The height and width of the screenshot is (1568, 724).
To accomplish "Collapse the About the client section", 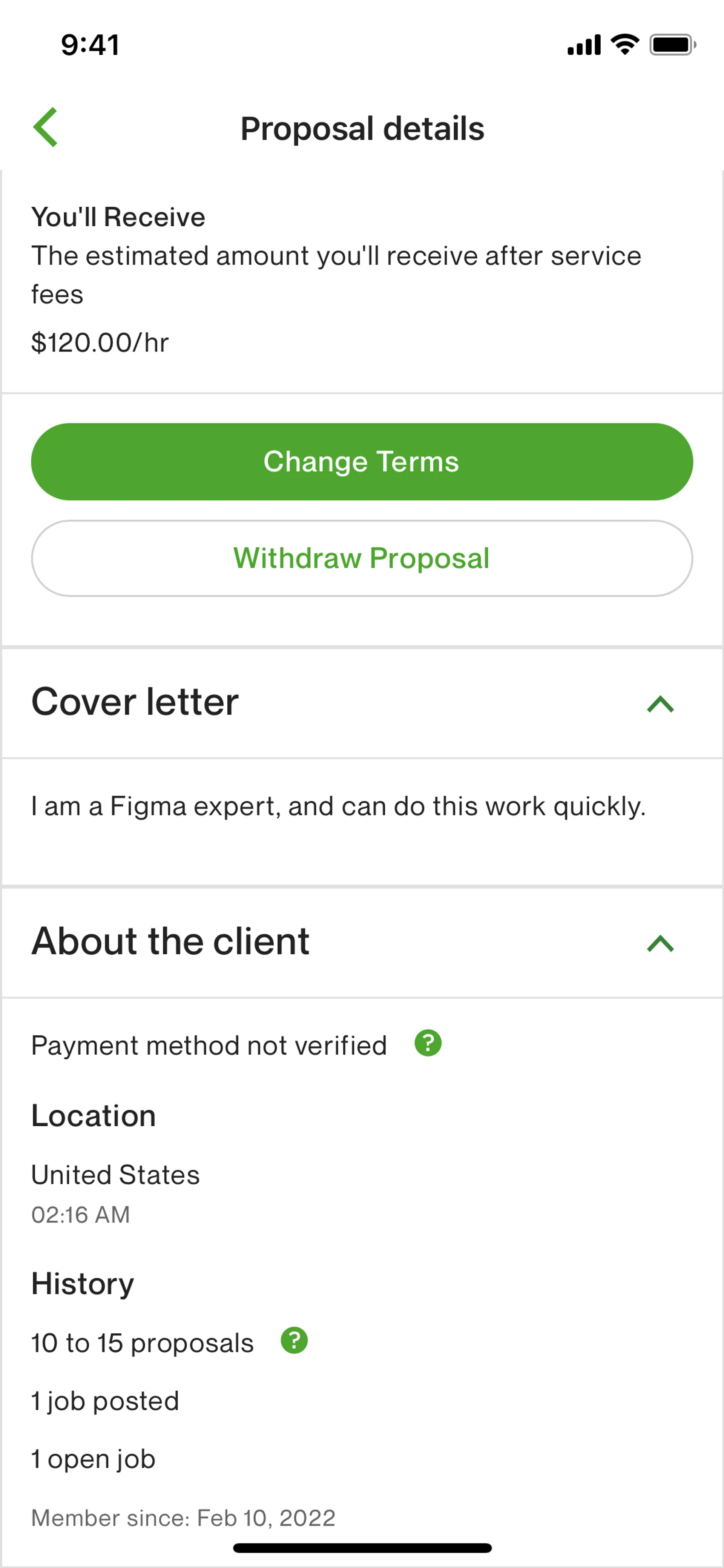I will pyautogui.click(x=660, y=943).
